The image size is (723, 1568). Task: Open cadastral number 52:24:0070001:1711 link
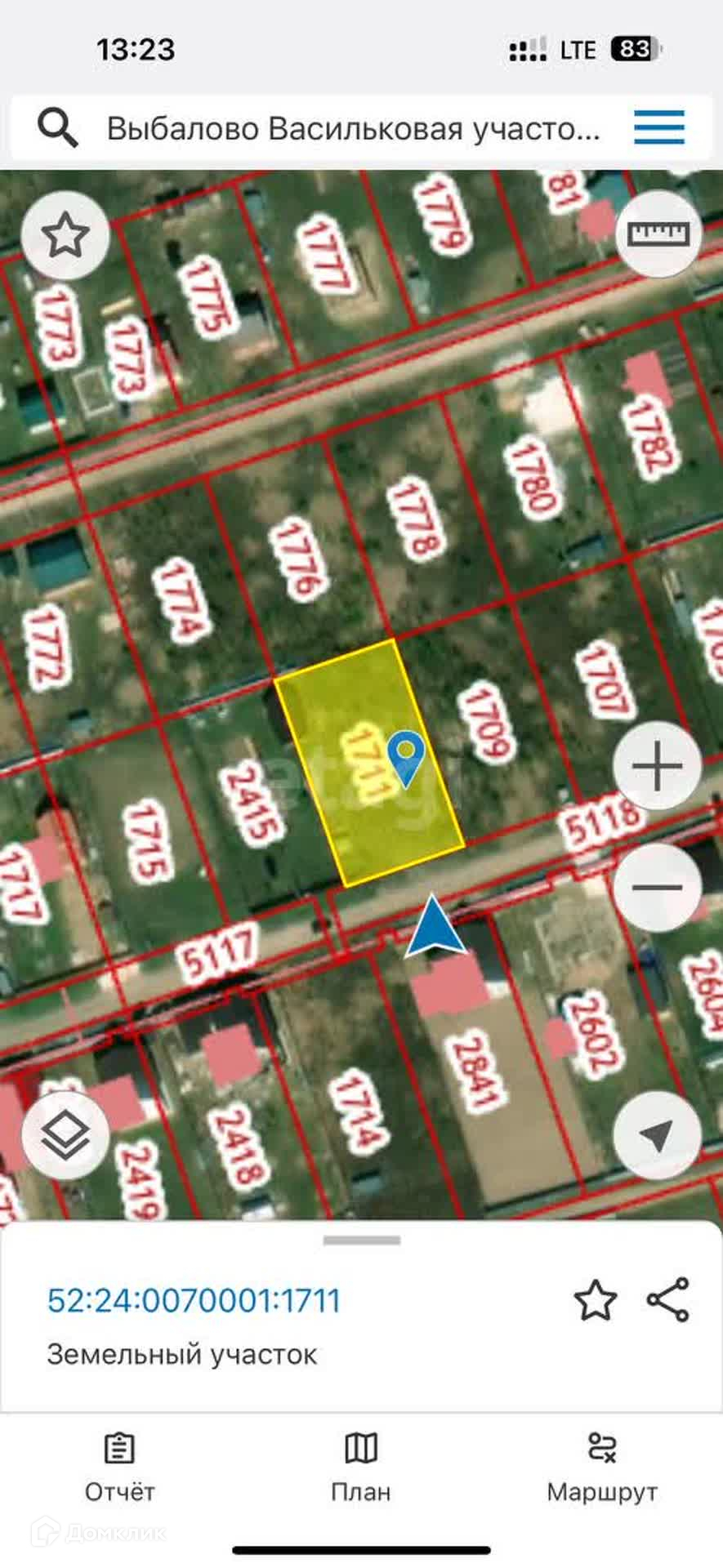(x=194, y=1301)
